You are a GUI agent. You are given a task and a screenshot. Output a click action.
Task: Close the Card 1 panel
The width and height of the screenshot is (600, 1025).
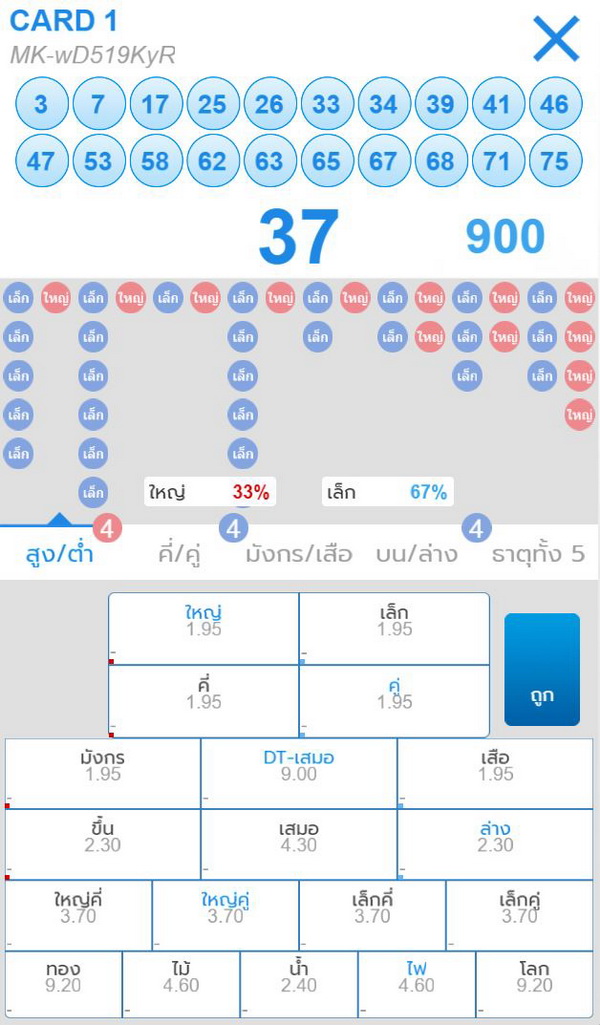pyautogui.click(x=556, y=40)
